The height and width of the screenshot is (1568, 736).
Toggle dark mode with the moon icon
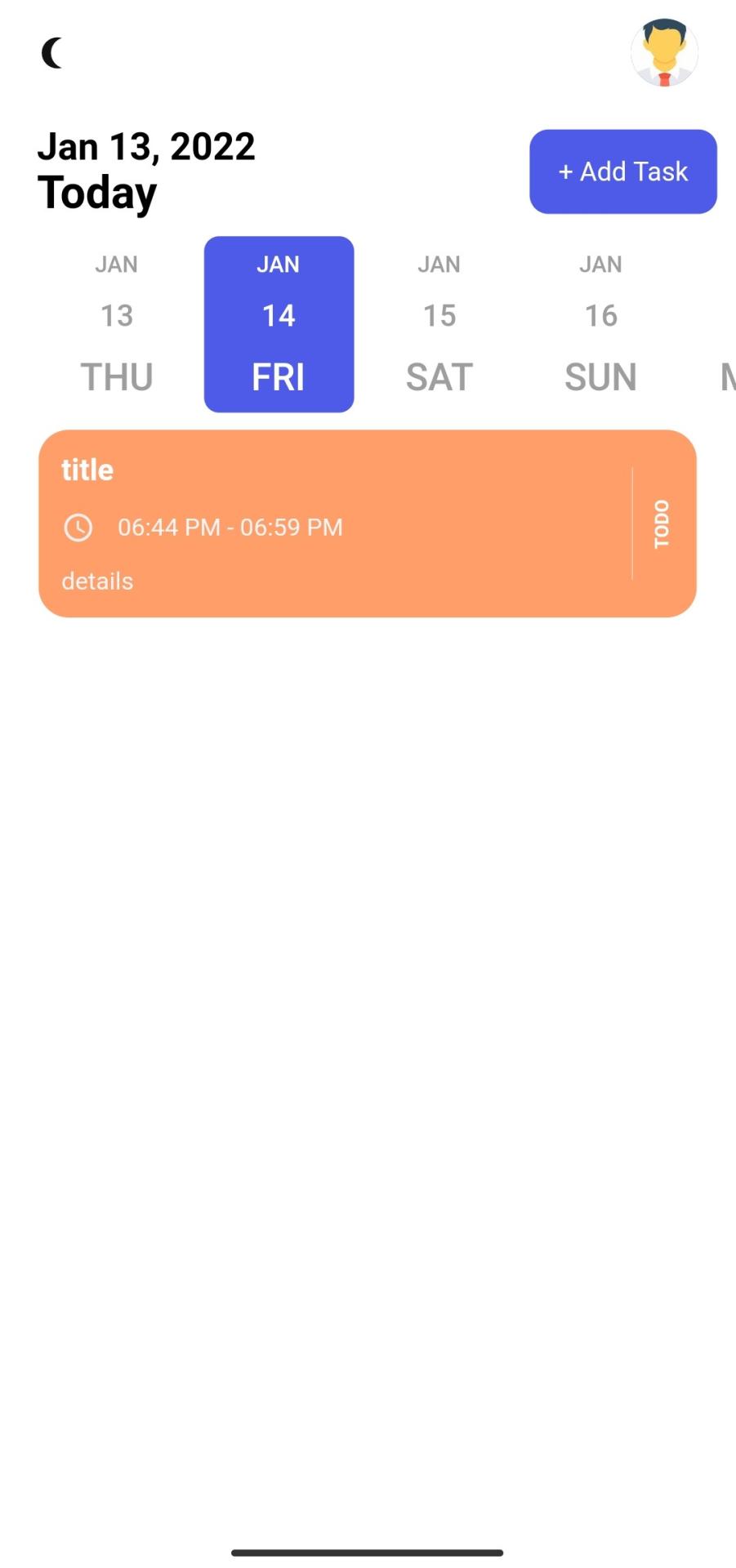(x=52, y=53)
